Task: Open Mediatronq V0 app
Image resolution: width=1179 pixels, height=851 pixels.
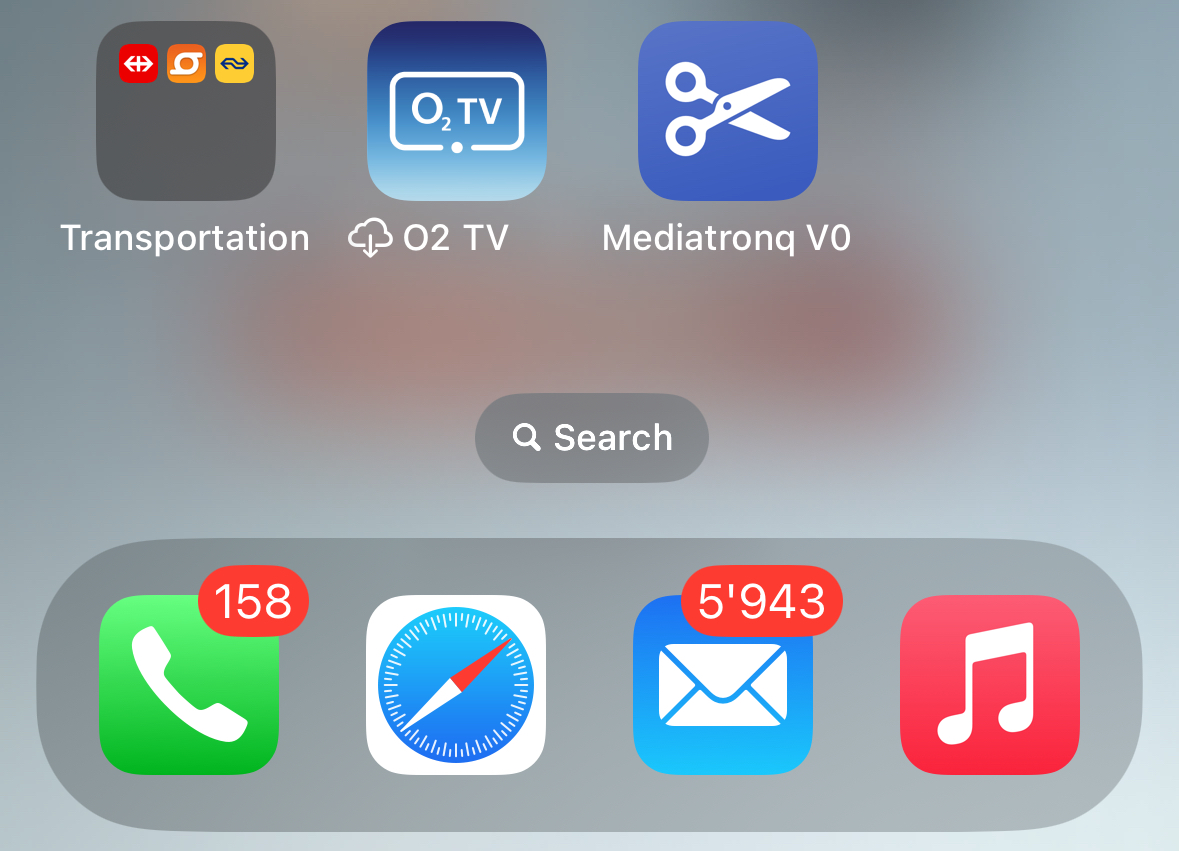Action: click(x=727, y=111)
